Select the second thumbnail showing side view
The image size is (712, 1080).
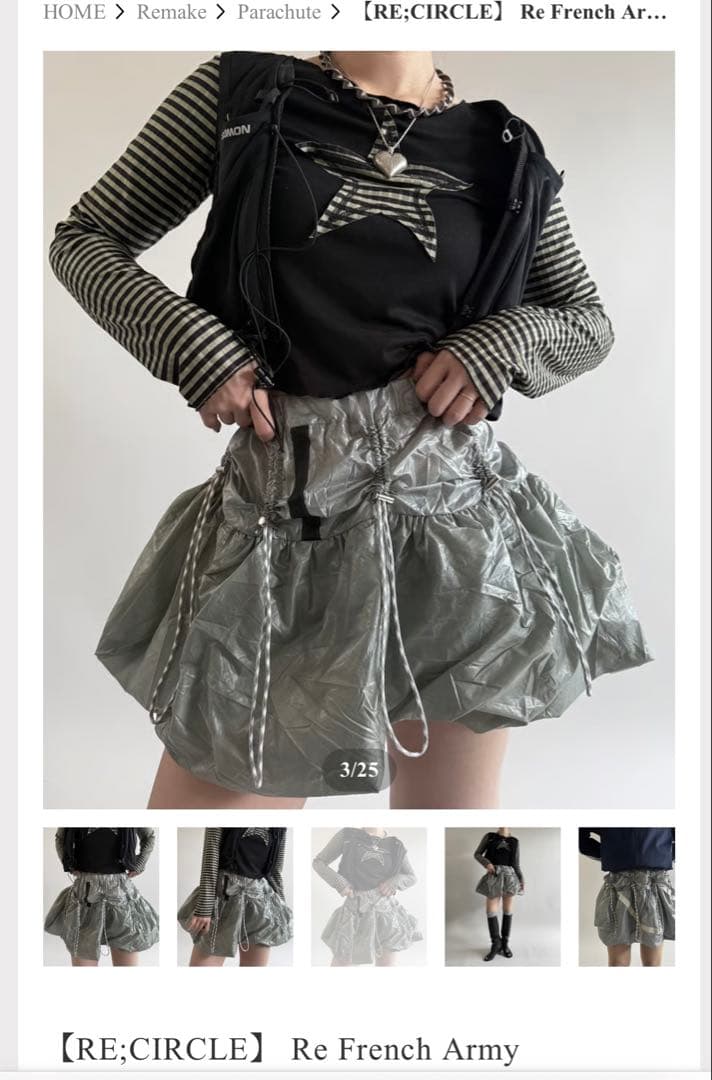point(235,896)
